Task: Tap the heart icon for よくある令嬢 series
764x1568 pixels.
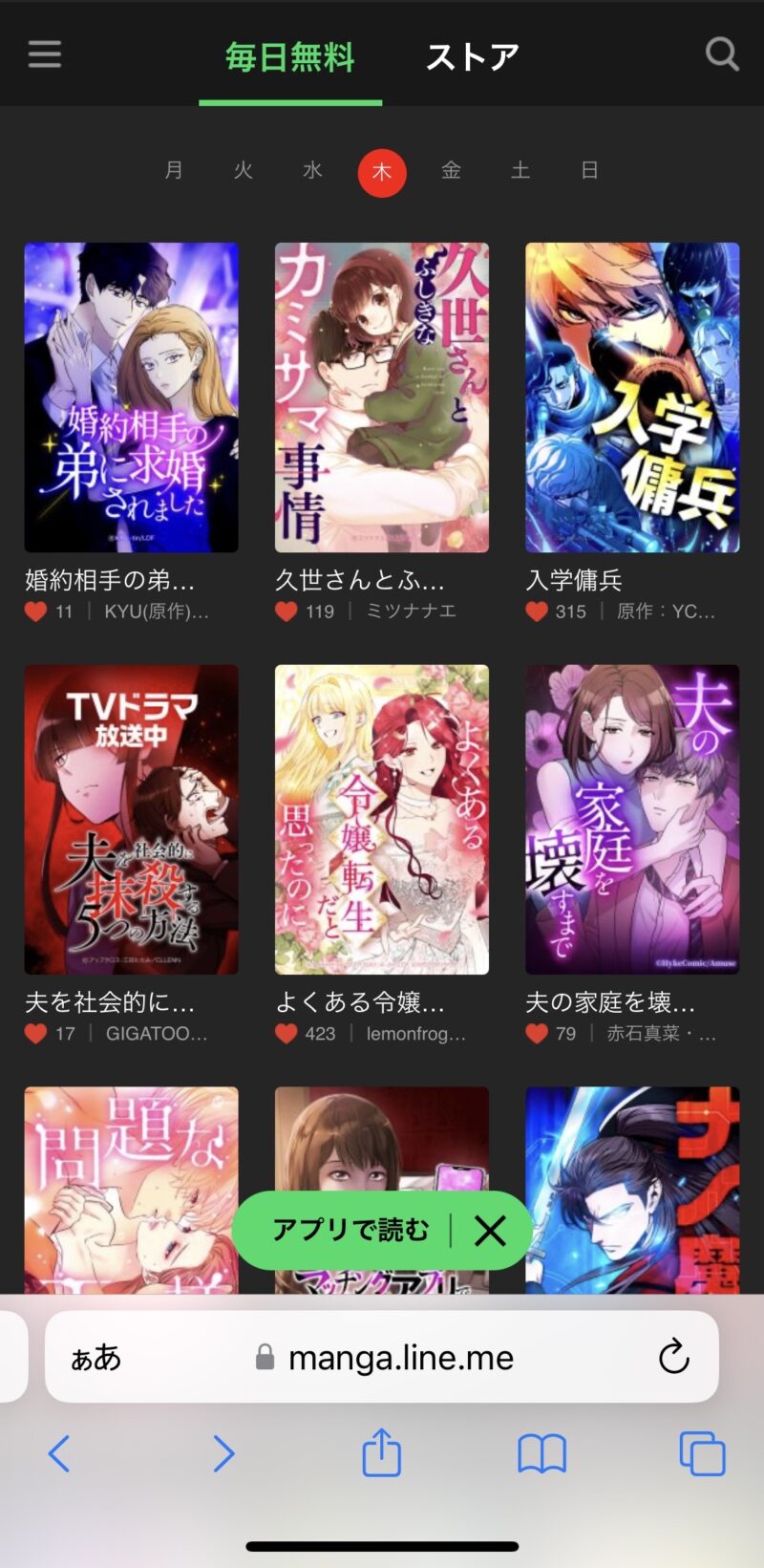Action: [x=286, y=1033]
